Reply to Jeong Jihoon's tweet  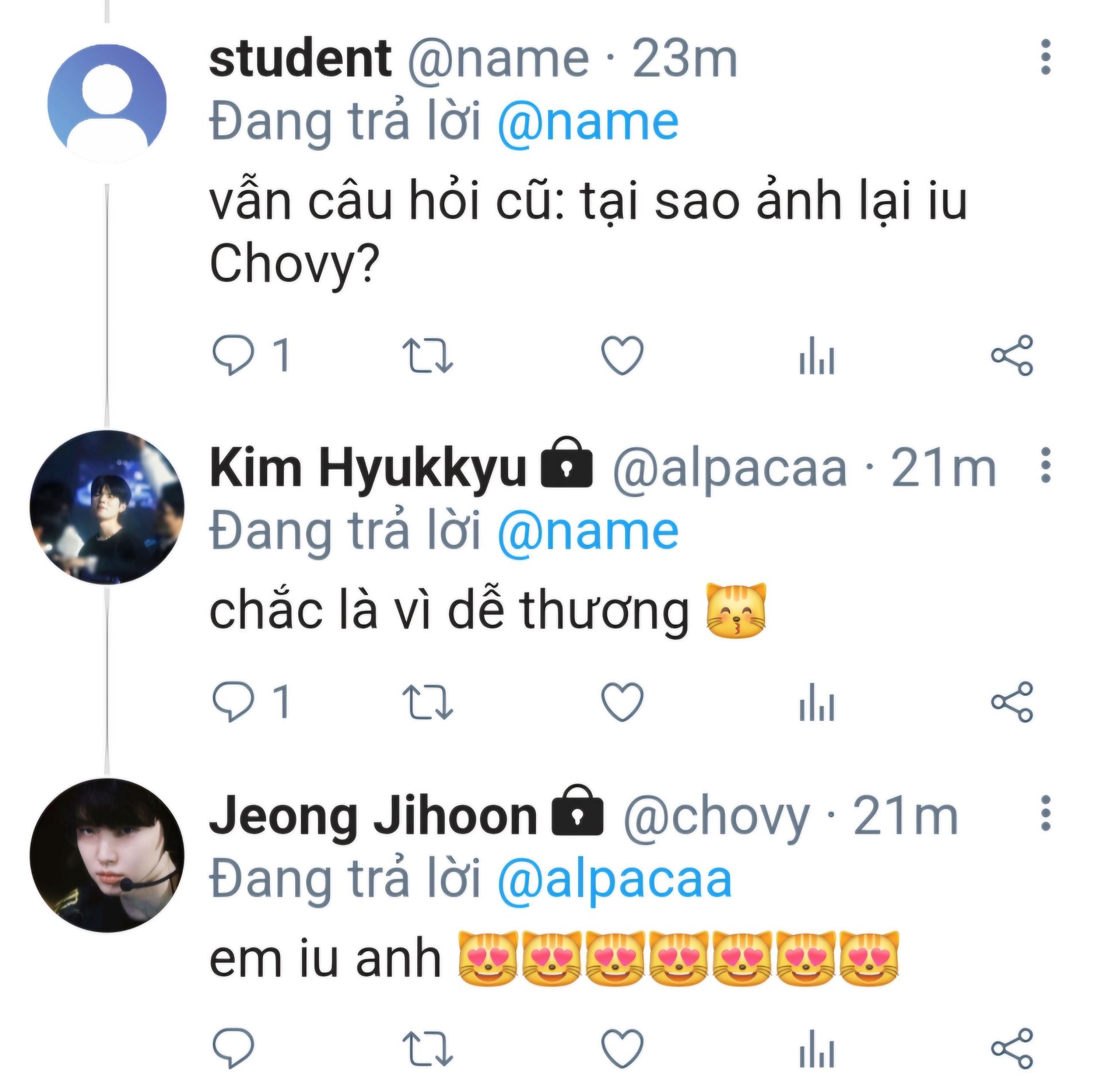coord(233,1048)
